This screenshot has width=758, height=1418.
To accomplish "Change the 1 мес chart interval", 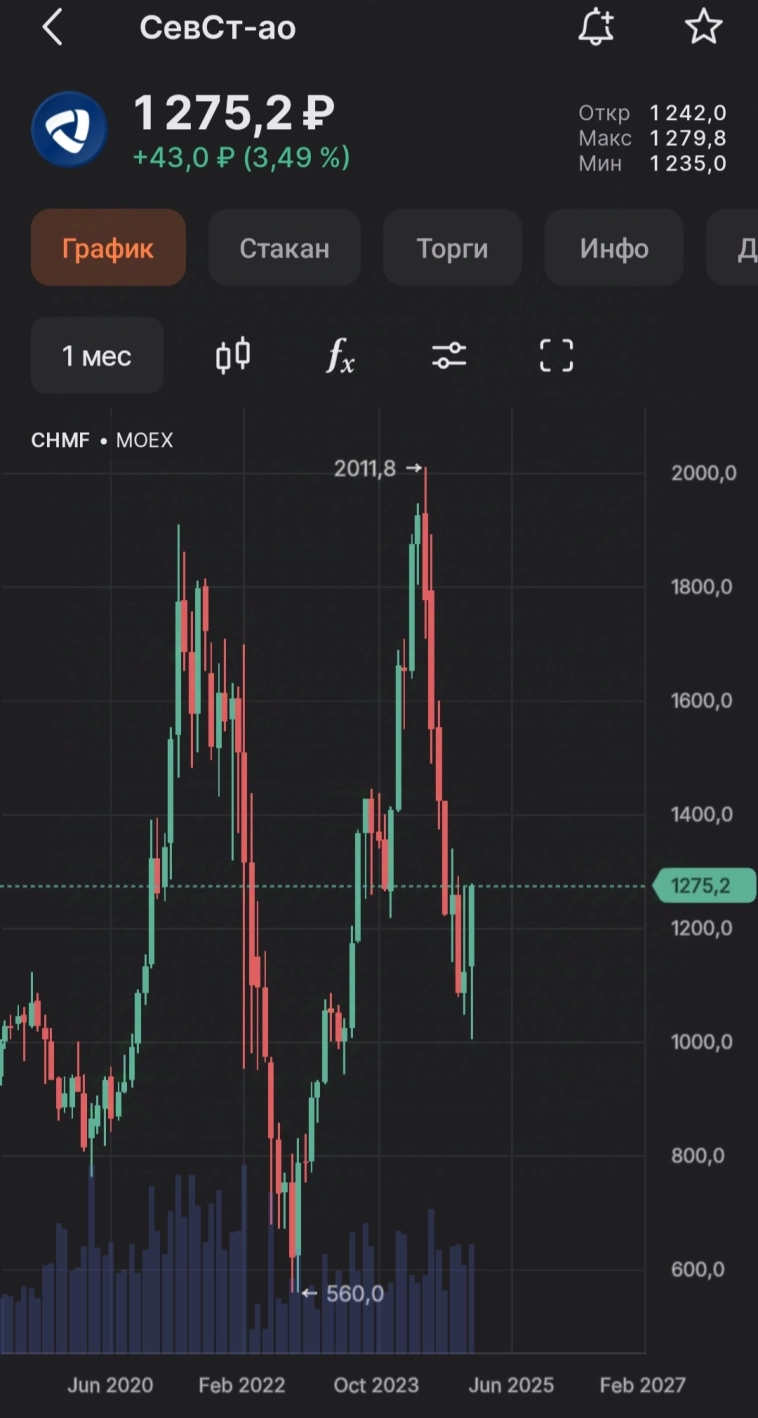I will tap(97, 356).
